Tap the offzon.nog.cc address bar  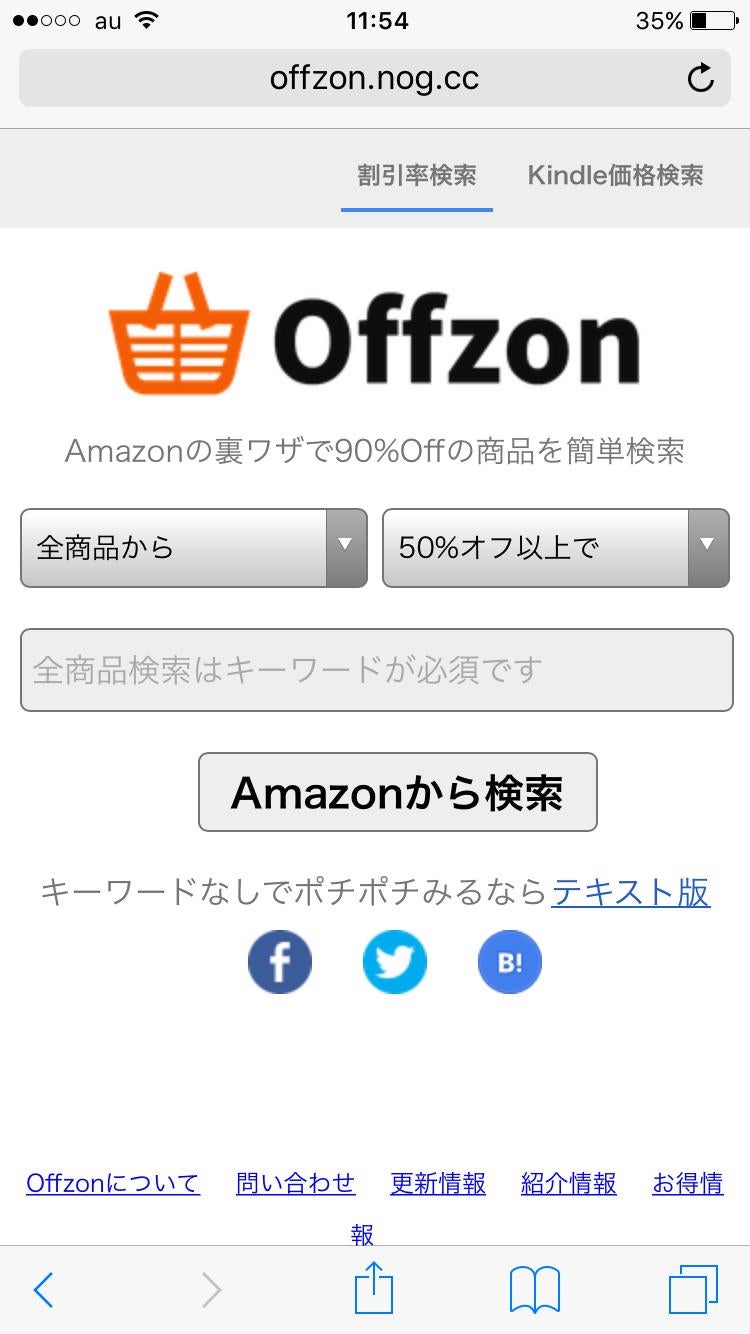375,78
